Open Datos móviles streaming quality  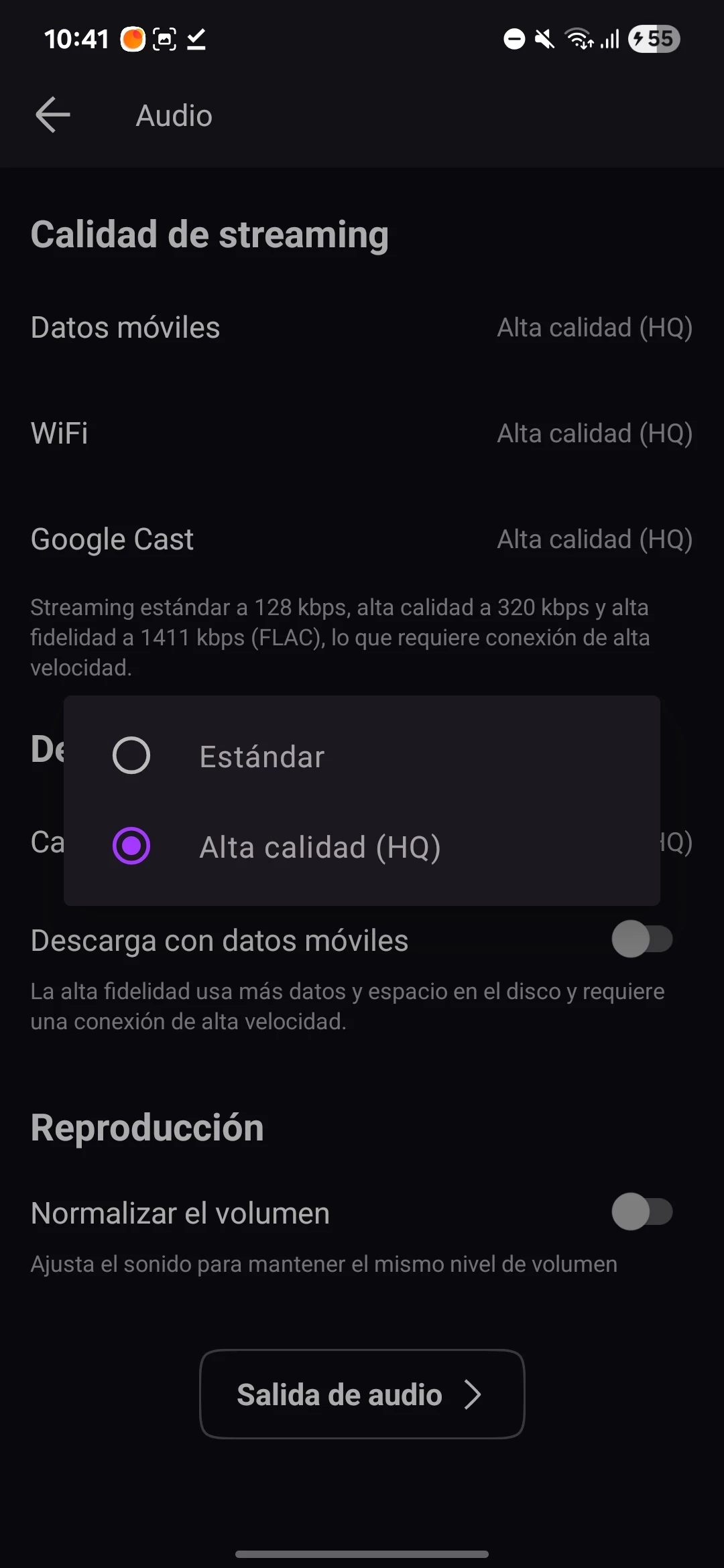[x=362, y=328]
